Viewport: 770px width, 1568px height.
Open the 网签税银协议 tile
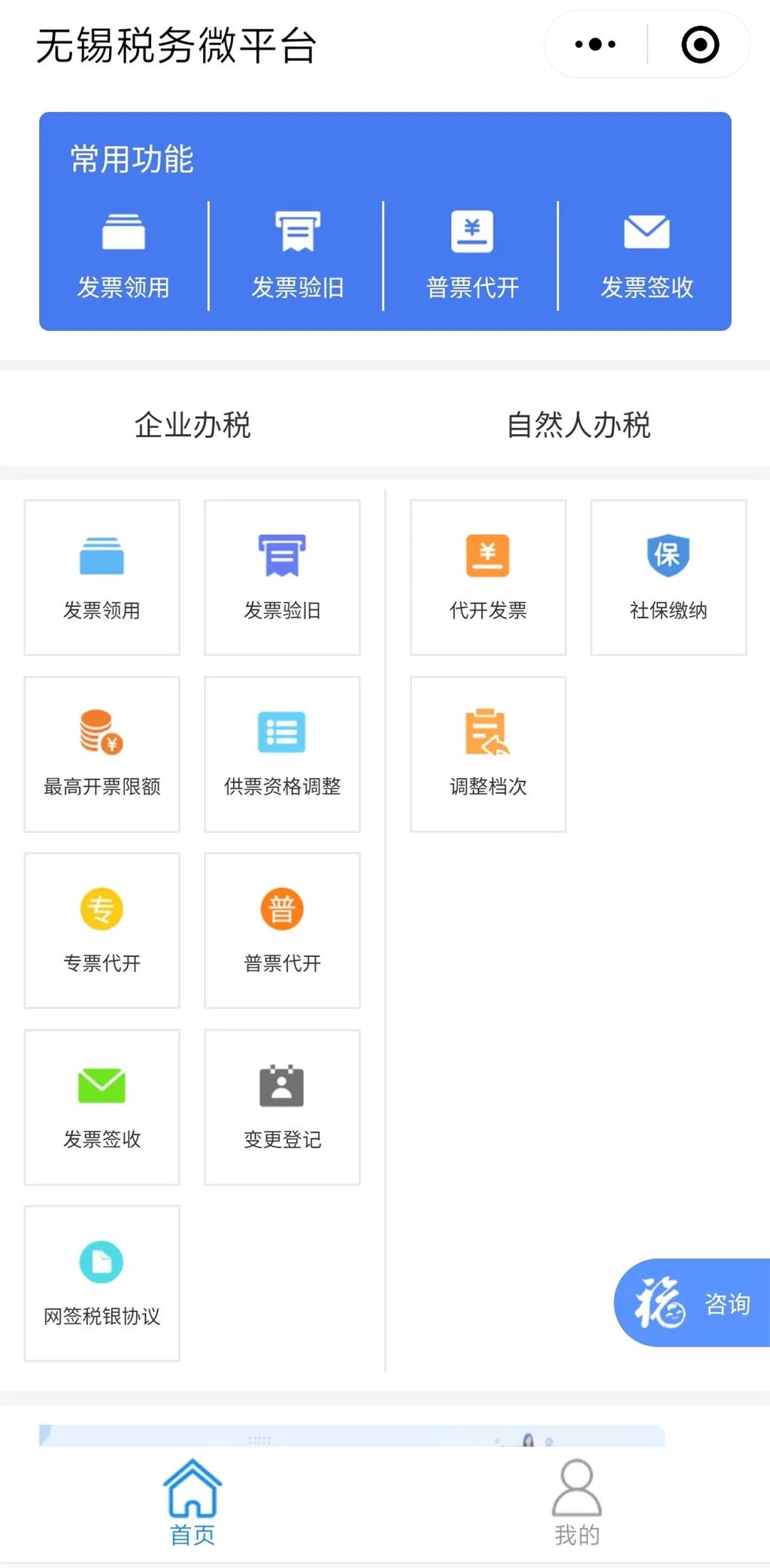click(x=102, y=1283)
